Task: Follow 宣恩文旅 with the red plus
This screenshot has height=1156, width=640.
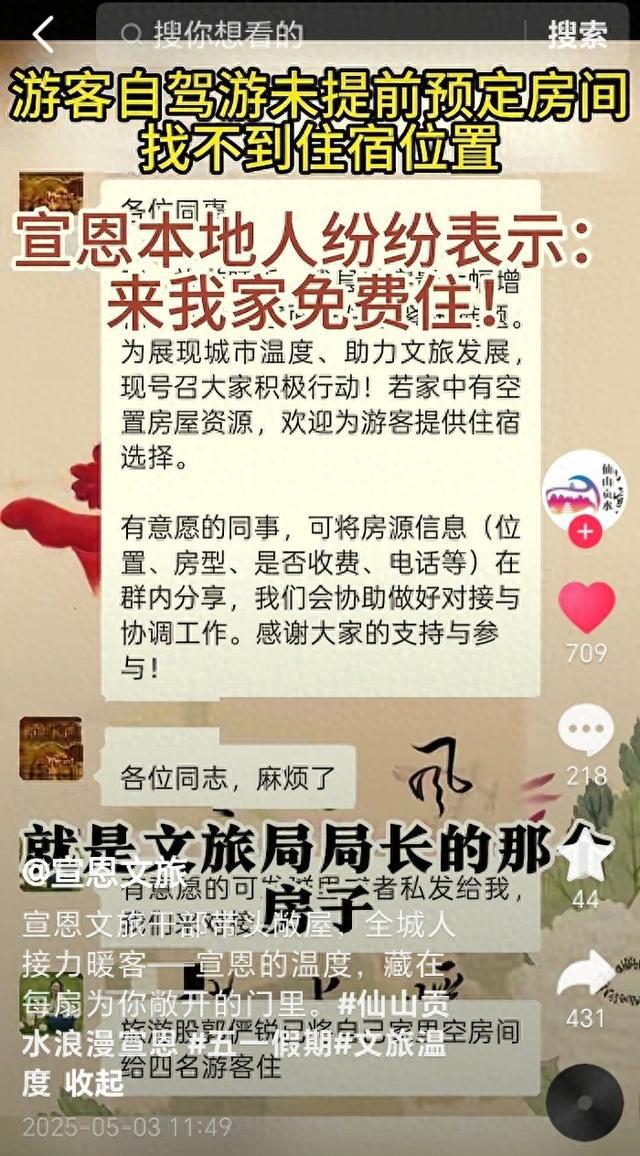Action: coord(585,533)
